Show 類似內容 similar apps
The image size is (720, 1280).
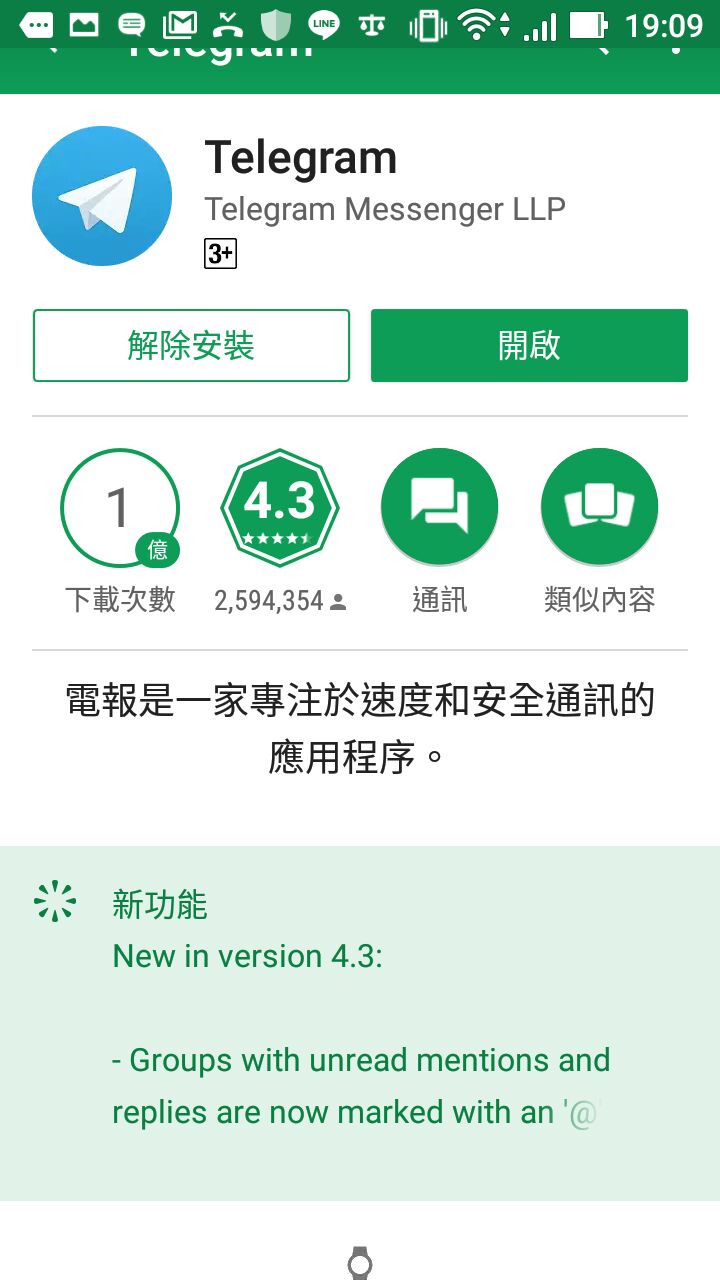[599, 508]
